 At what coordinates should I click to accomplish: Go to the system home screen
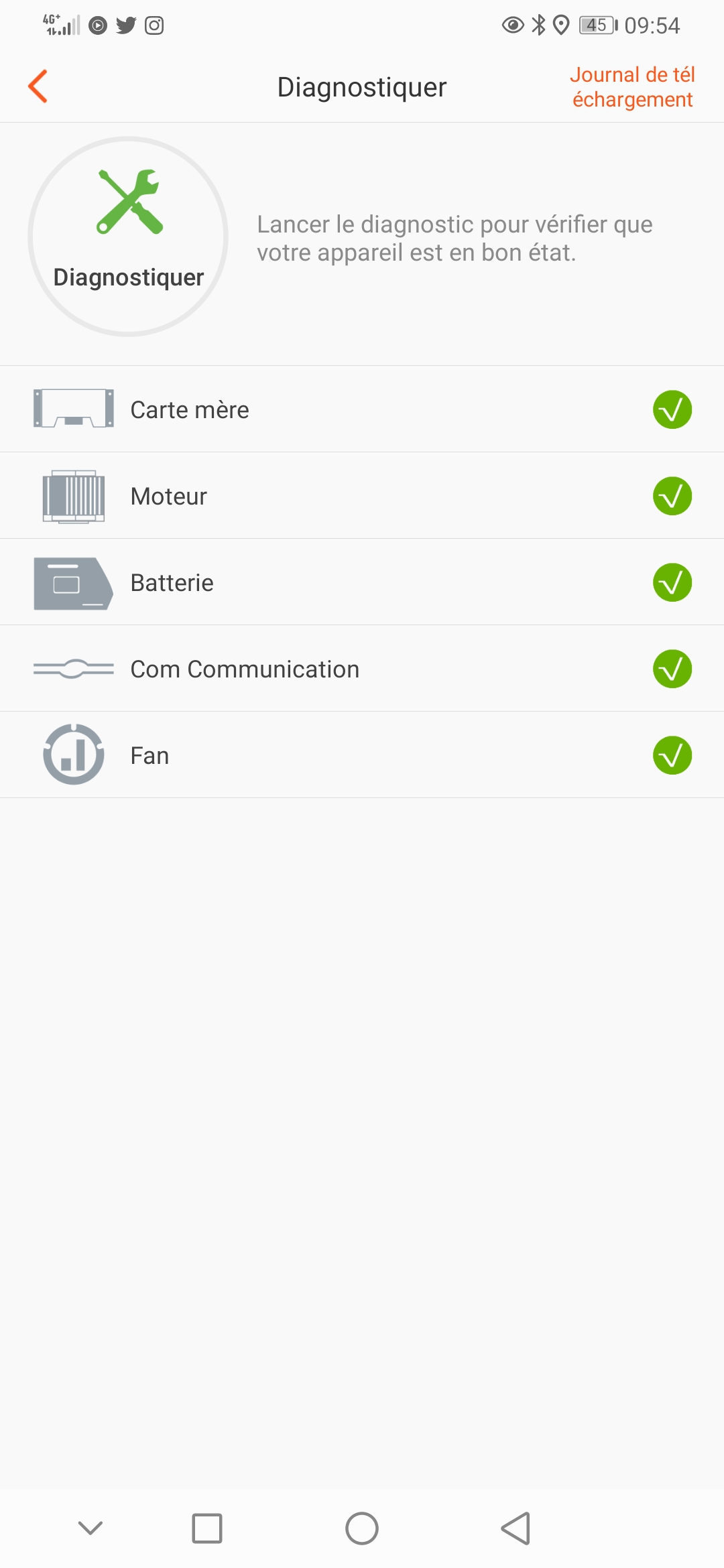tap(362, 1528)
